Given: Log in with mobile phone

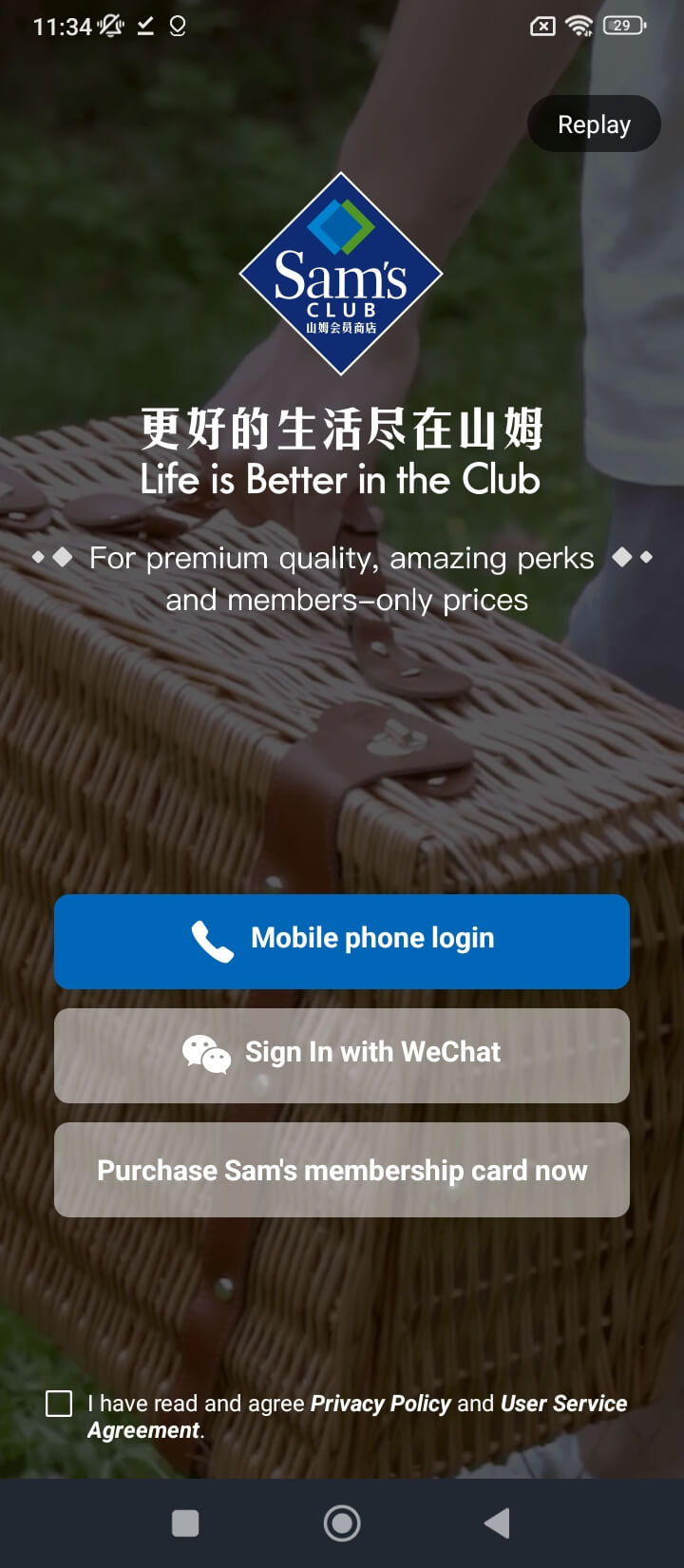Looking at the screenshot, I should tap(342, 941).
